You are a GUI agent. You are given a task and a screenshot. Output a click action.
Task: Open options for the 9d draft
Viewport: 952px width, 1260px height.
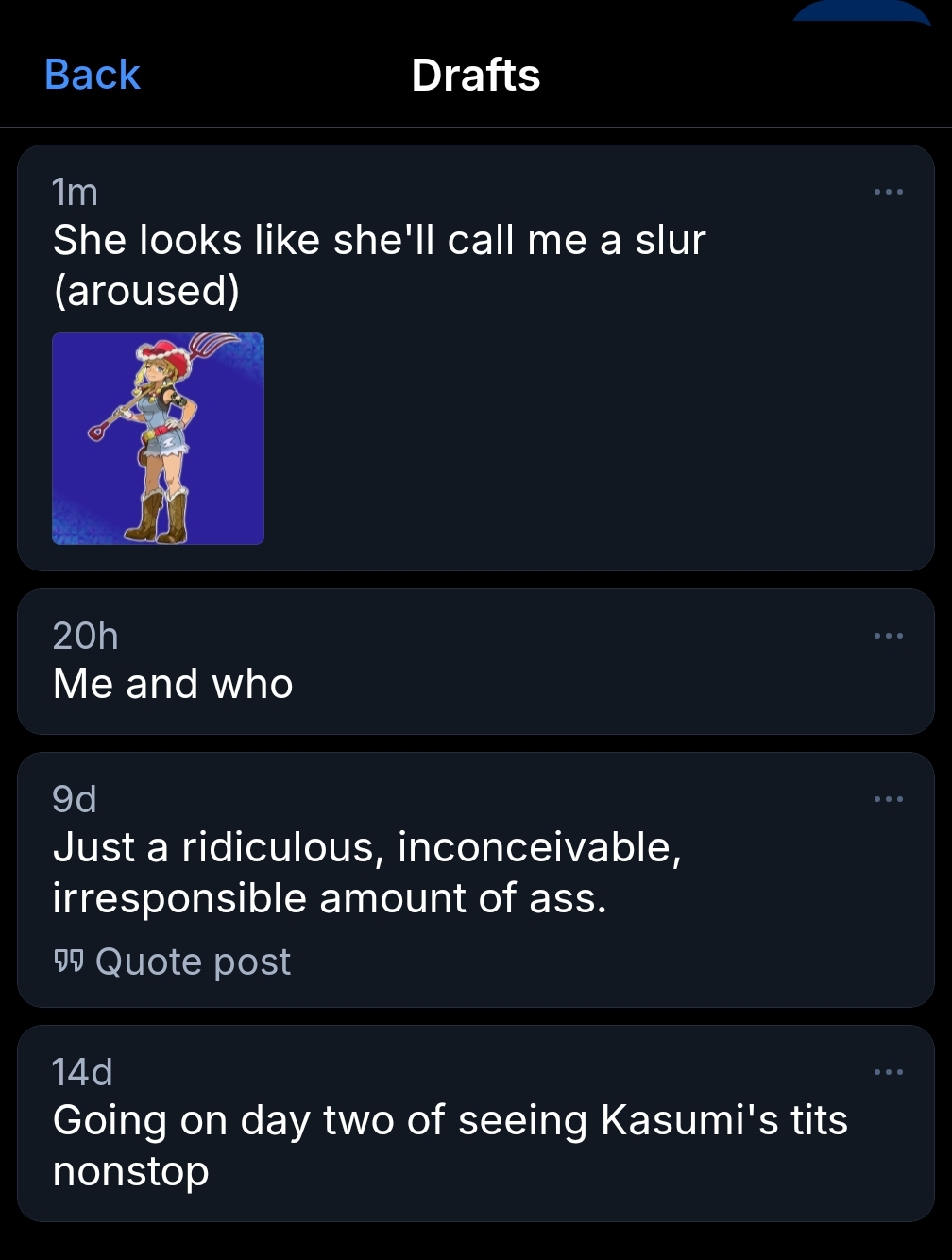pos(888,799)
